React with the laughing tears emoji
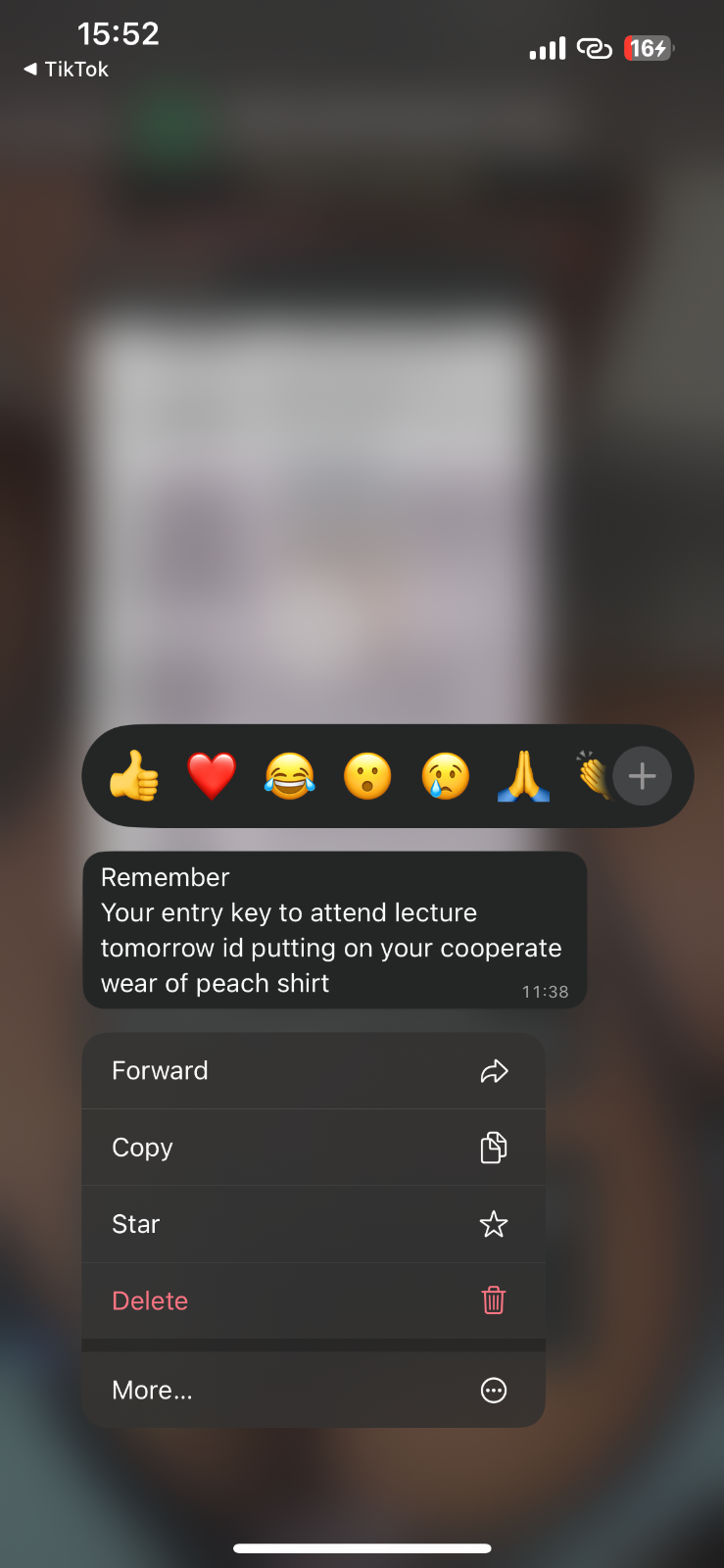This screenshot has width=724, height=1568. [x=290, y=776]
